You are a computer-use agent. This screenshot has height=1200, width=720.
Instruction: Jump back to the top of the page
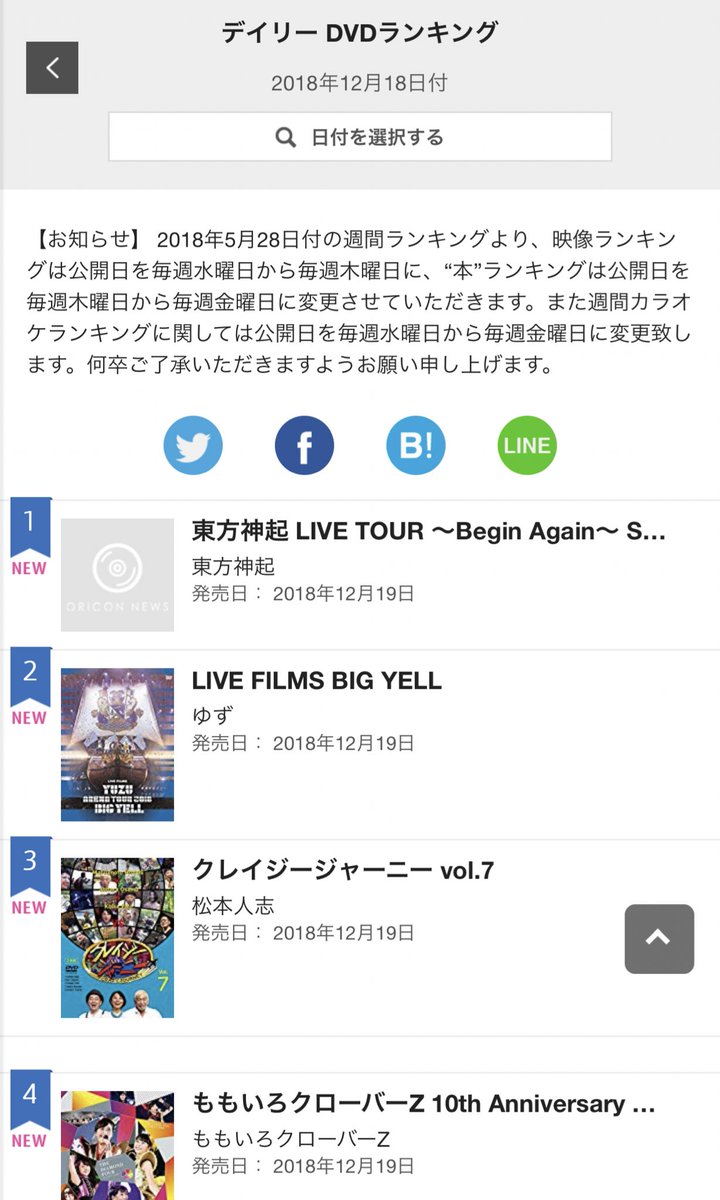(x=659, y=939)
